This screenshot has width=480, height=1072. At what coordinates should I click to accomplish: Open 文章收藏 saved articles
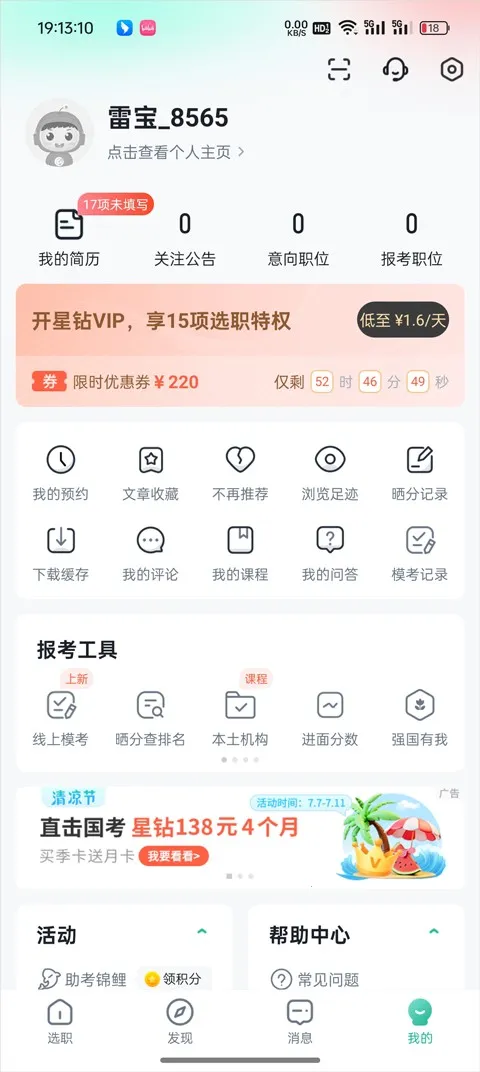pos(150,474)
